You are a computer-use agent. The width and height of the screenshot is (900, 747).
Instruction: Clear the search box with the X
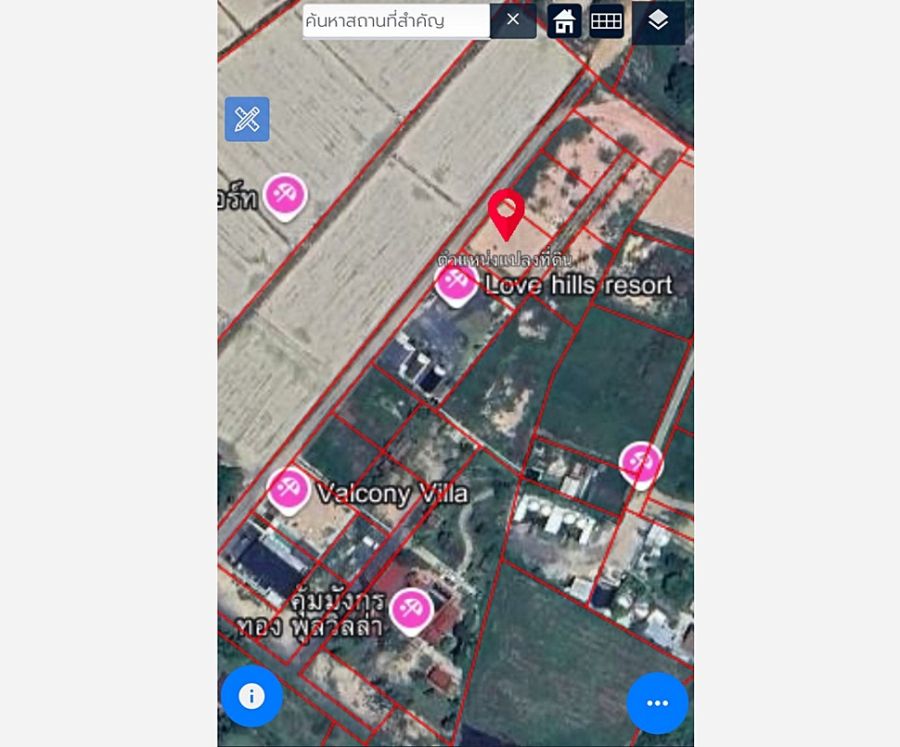513,20
